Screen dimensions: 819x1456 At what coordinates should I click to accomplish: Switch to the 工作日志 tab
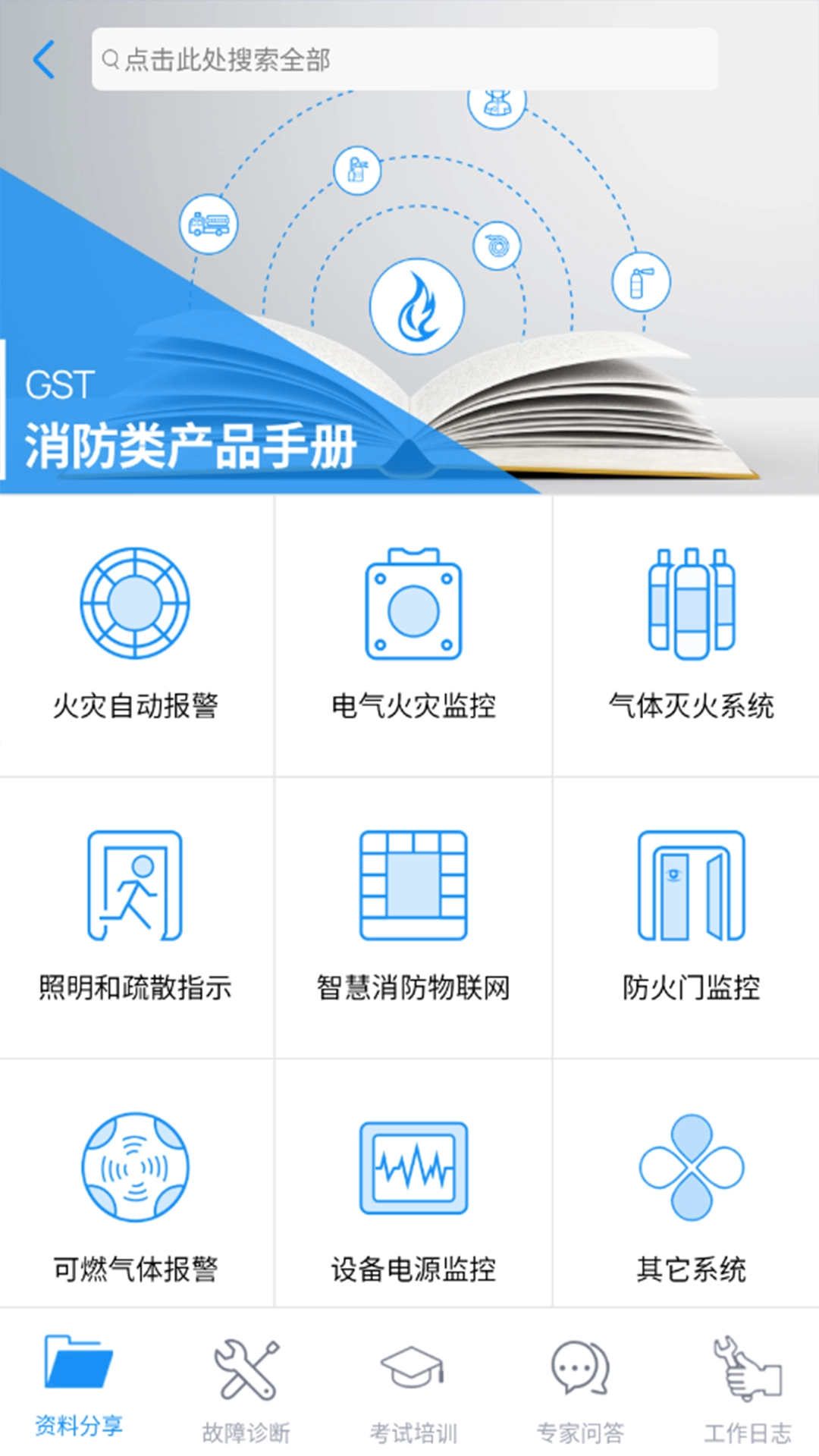click(x=747, y=1389)
